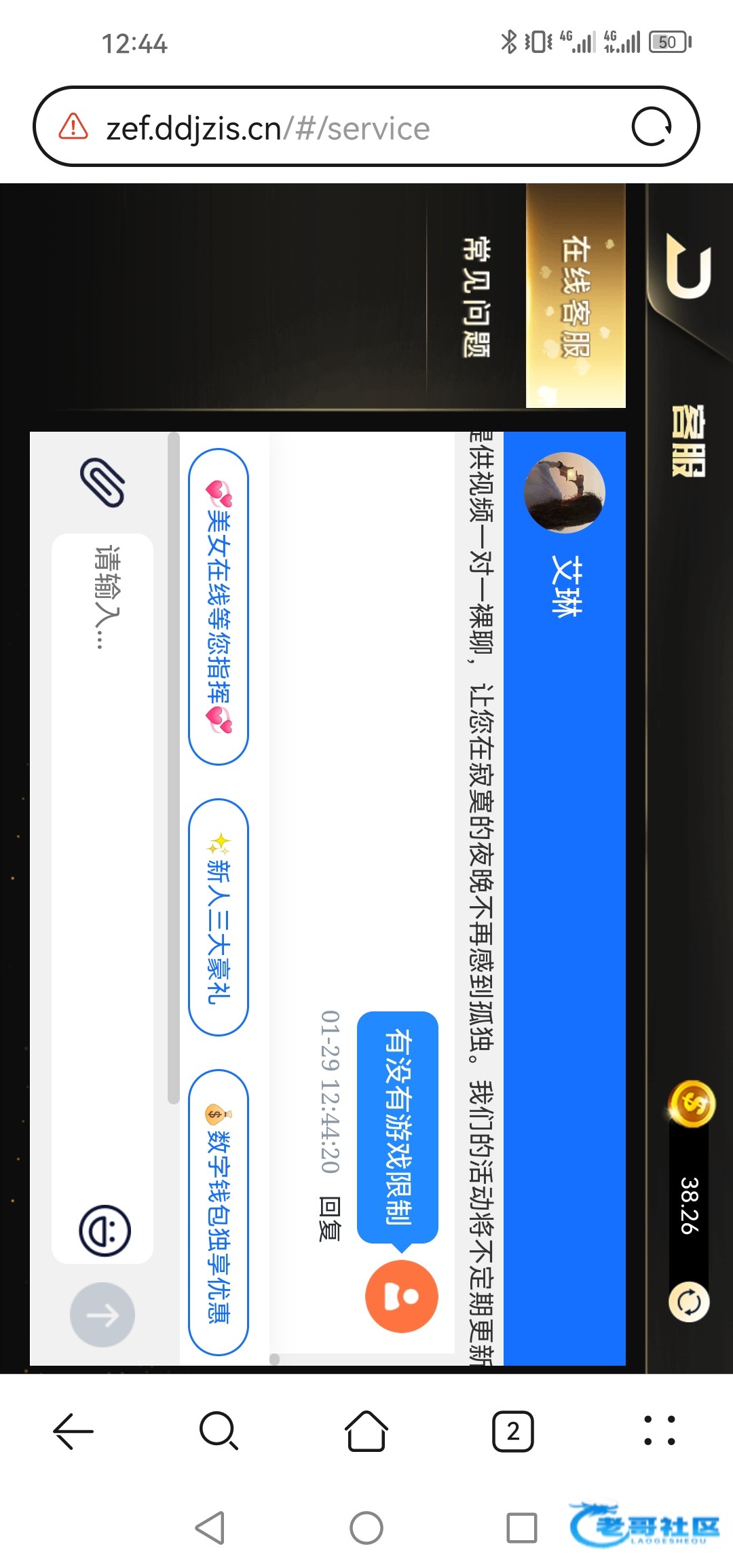Choose the 数字钱包独享优惠 chip
The image size is (733, 1568).
coord(219,1212)
